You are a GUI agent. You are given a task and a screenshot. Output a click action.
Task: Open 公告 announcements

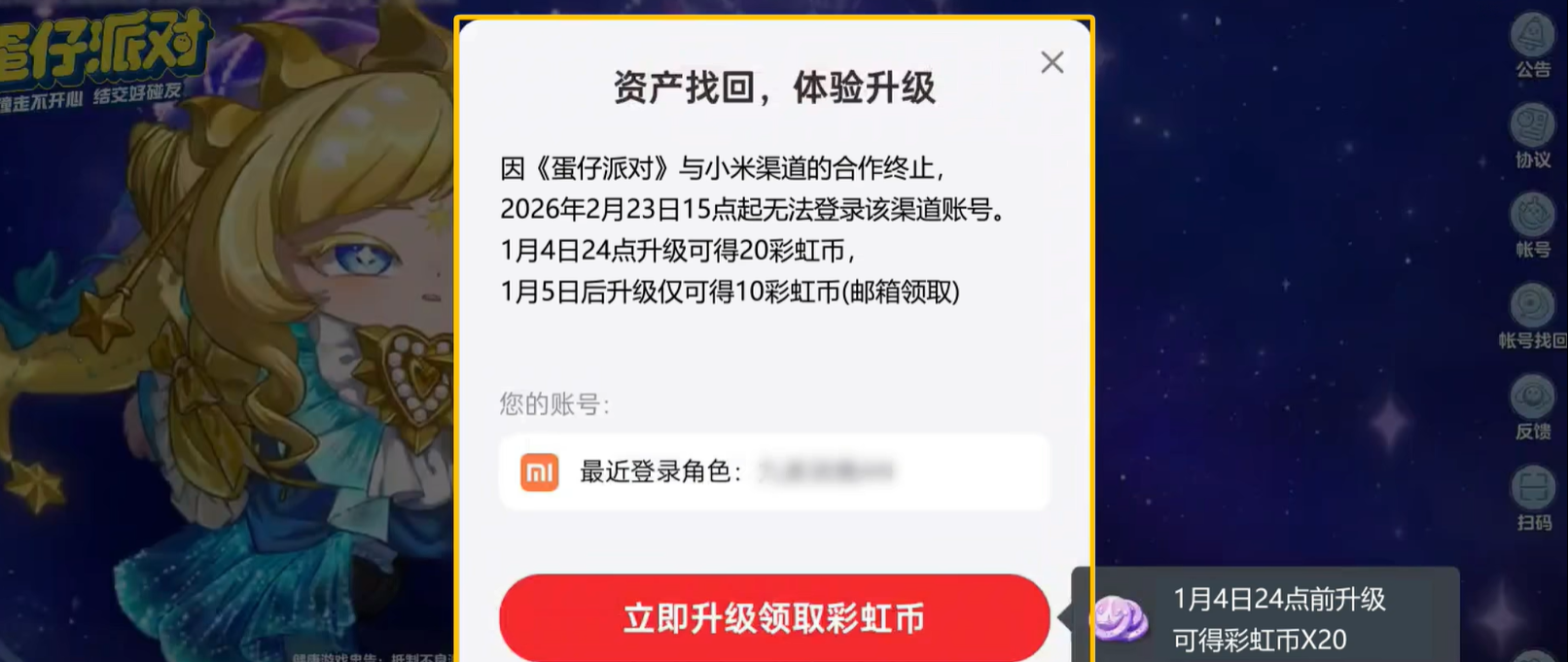coord(1533,43)
